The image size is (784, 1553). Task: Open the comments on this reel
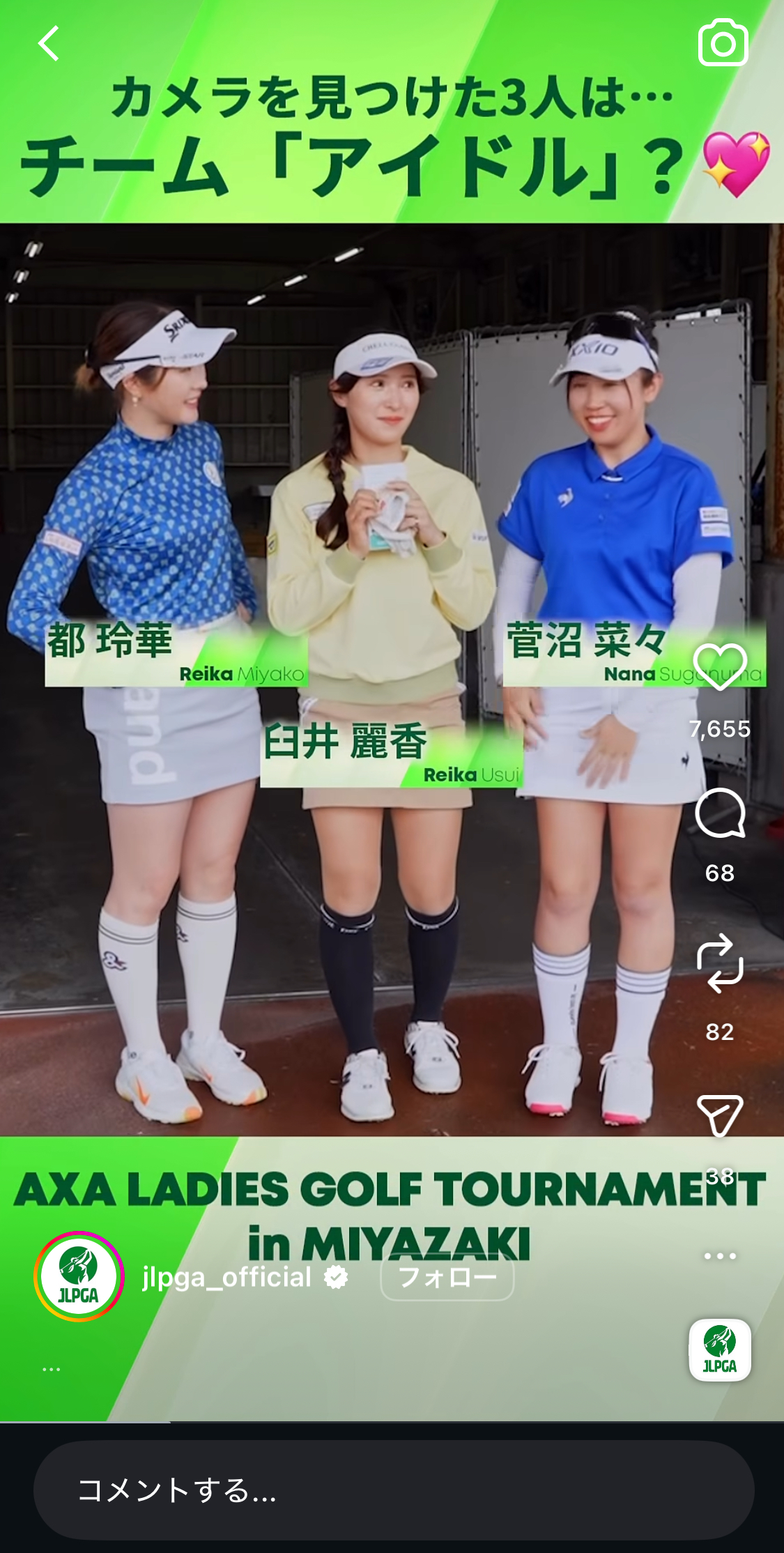[x=720, y=813]
